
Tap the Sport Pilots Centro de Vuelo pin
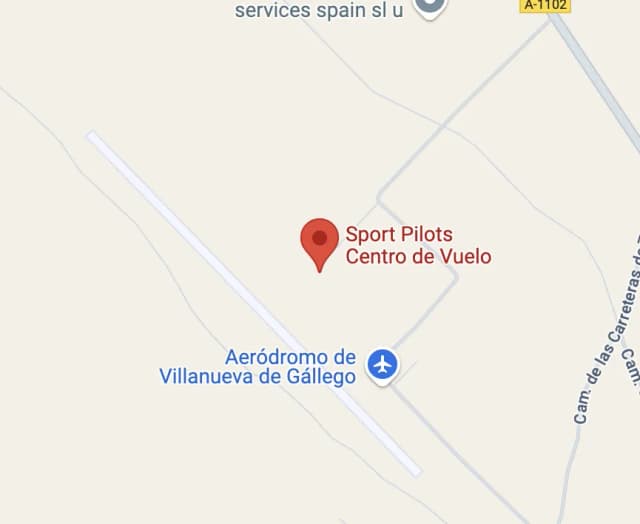click(320, 242)
